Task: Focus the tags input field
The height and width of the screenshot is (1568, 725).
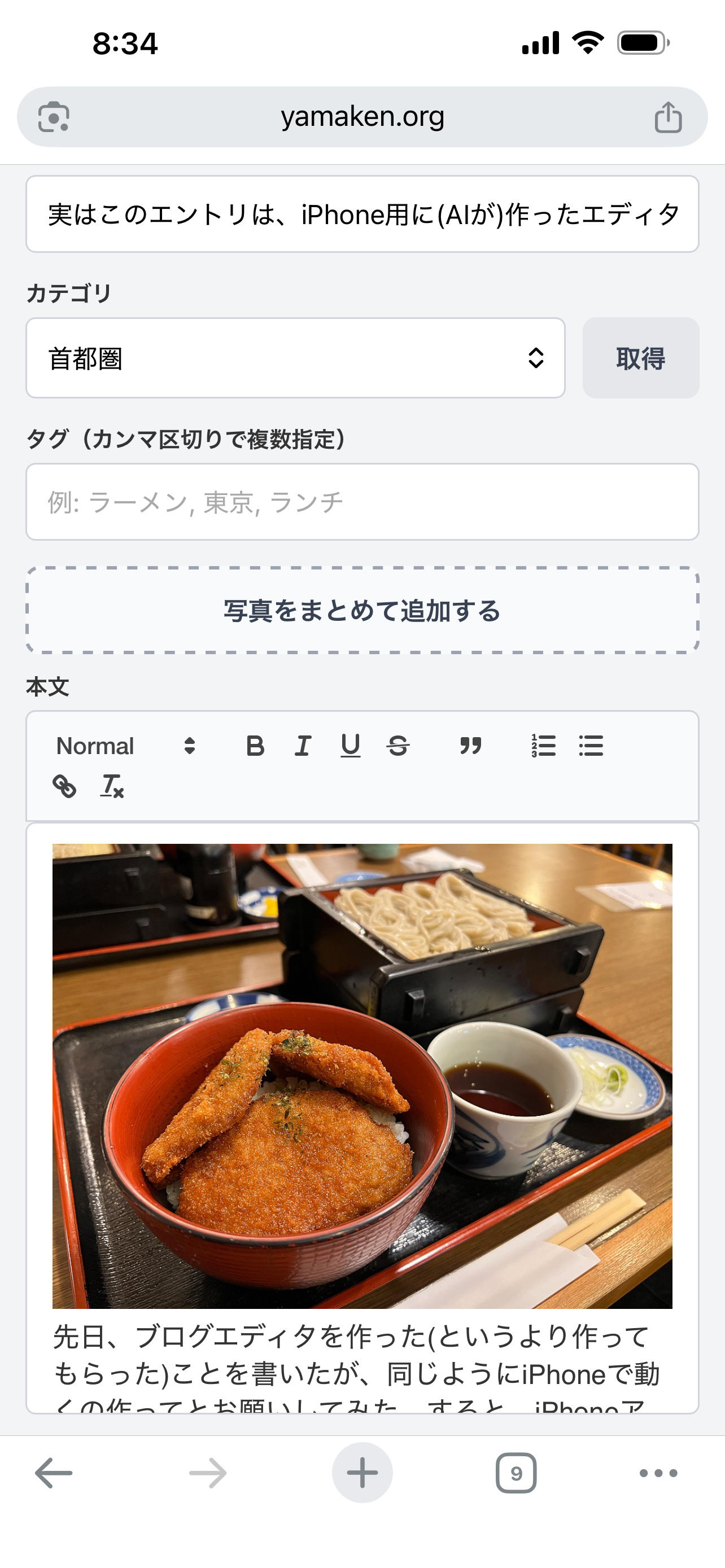Action: [362, 502]
